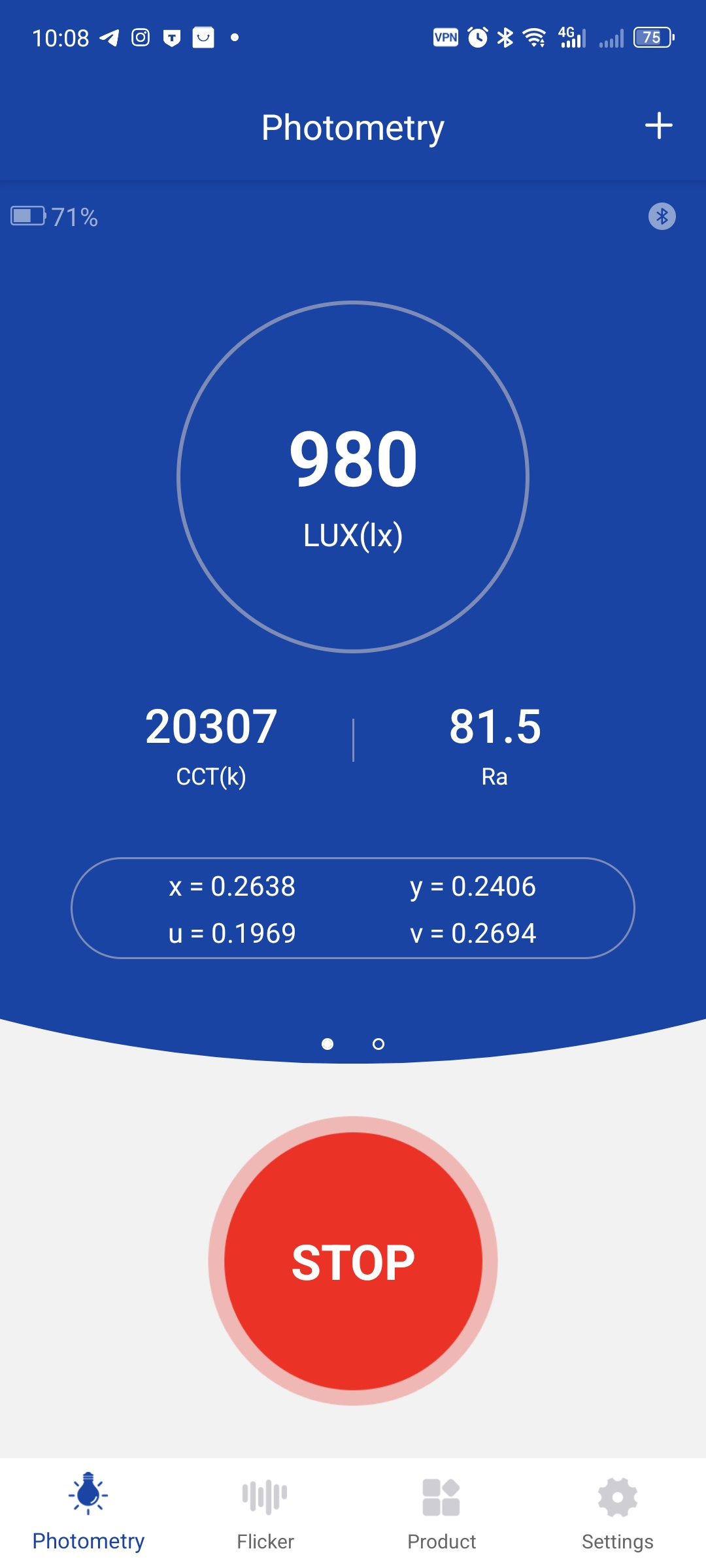Tap the plus icon in the header
This screenshot has height=1568, width=706.
[x=658, y=125]
